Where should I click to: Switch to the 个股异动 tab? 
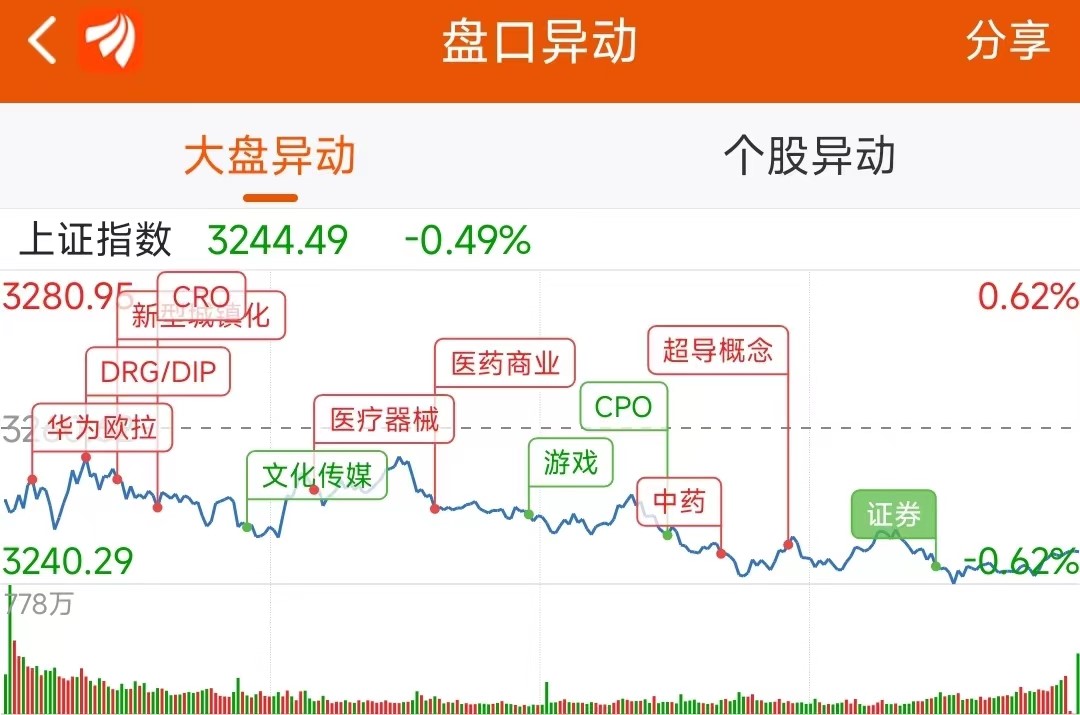coord(809,158)
